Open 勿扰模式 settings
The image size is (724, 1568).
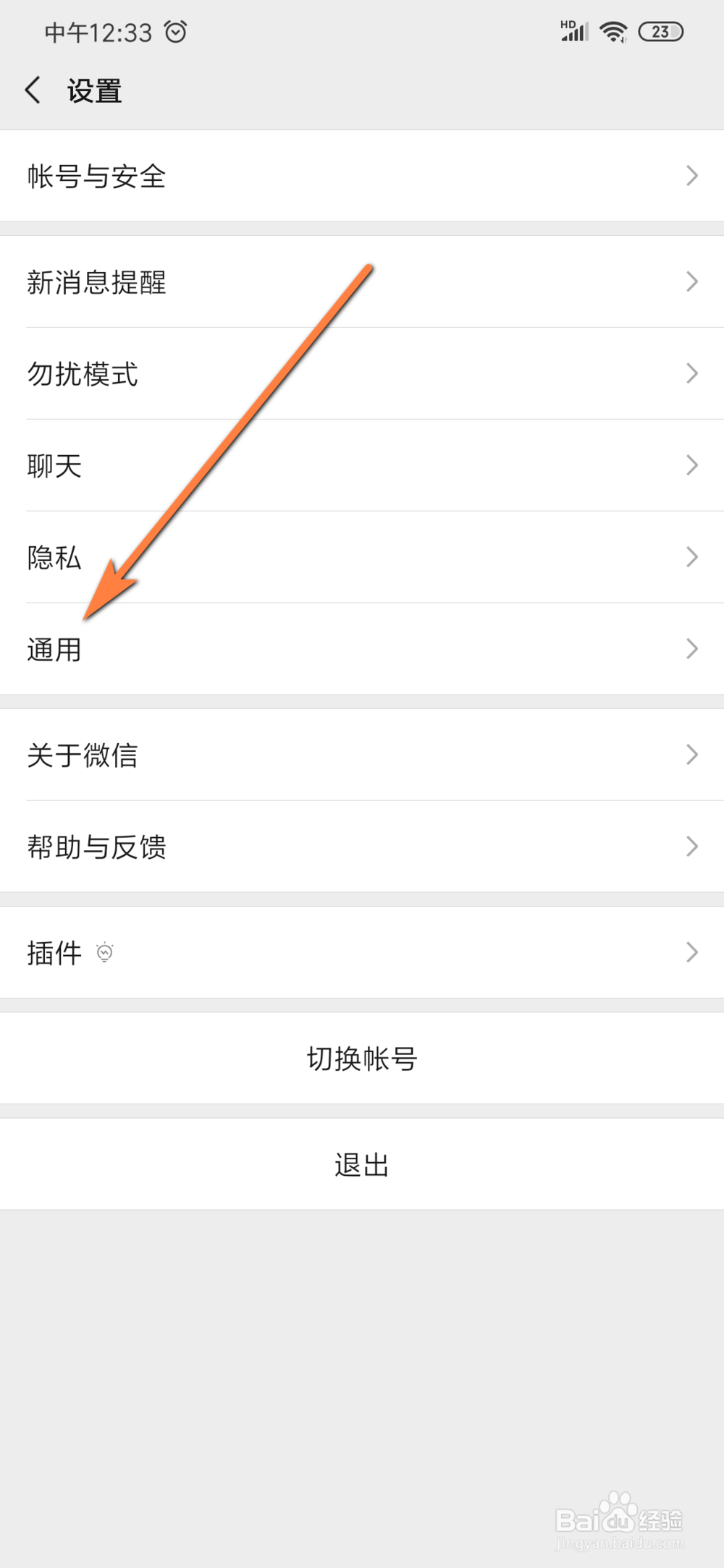point(362,374)
